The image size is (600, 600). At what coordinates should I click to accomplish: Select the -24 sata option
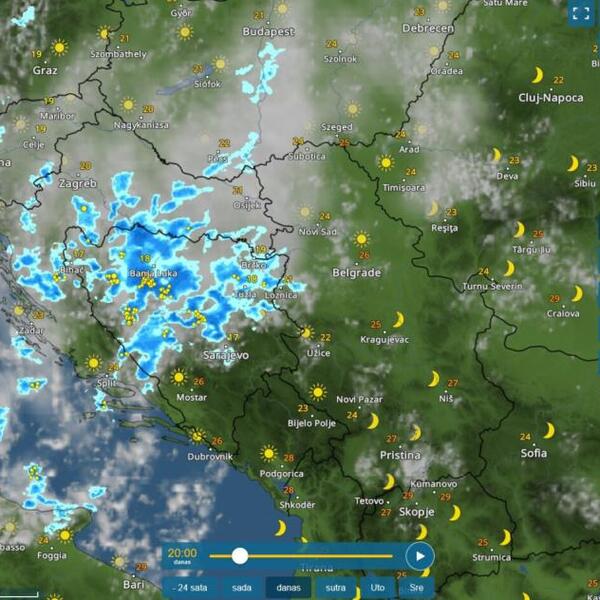(x=190, y=587)
